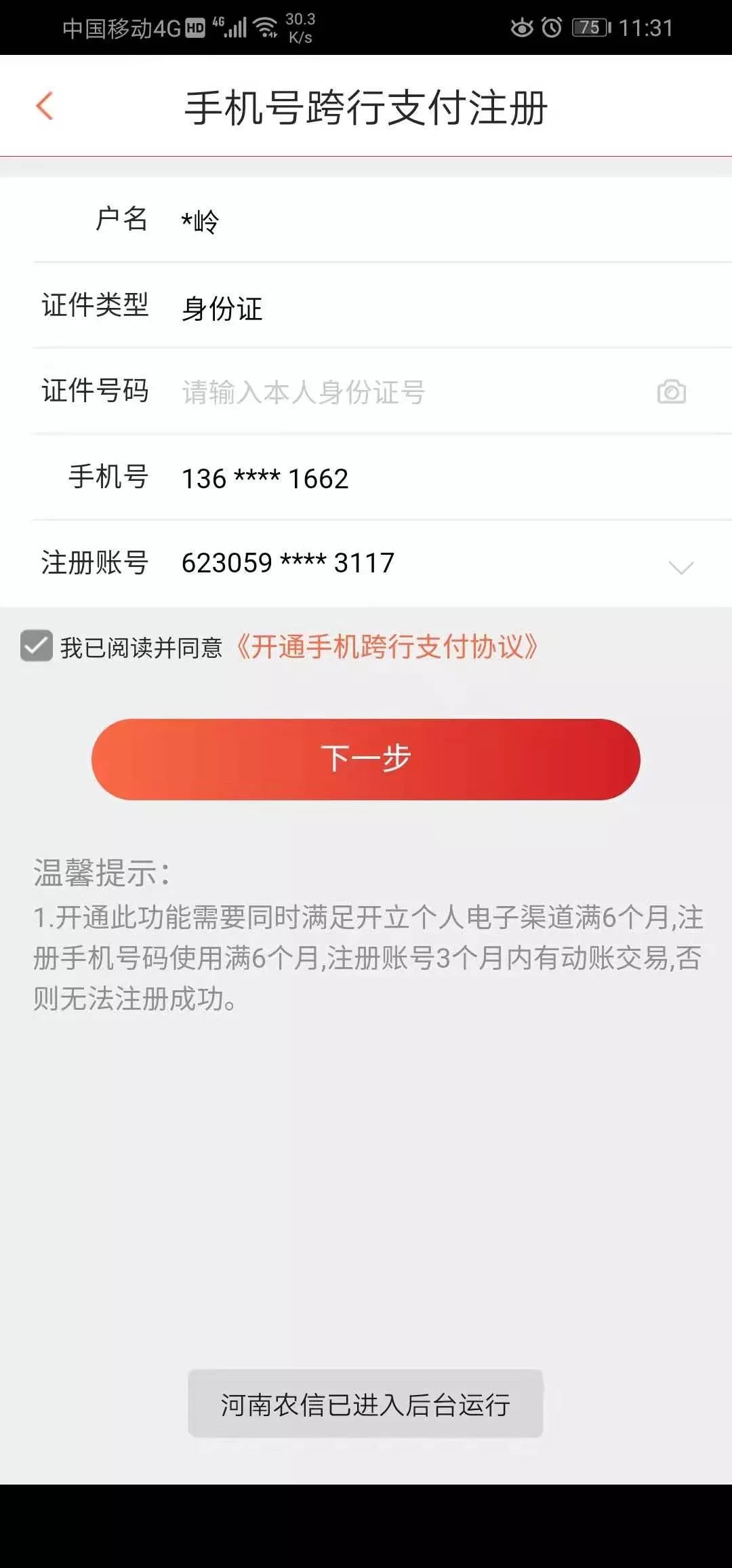Continue with the 下一步 button
The image size is (732, 1568).
click(x=366, y=759)
